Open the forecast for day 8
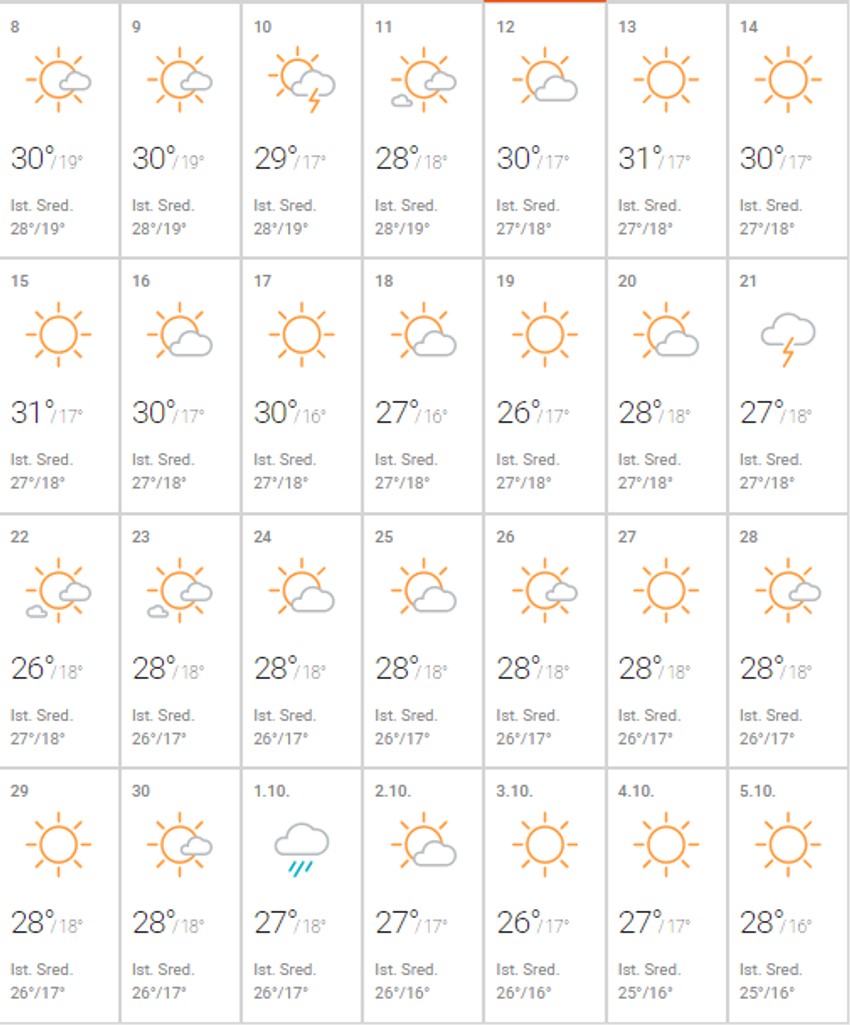The image size is (850, 1025). [x=60, y=130]
